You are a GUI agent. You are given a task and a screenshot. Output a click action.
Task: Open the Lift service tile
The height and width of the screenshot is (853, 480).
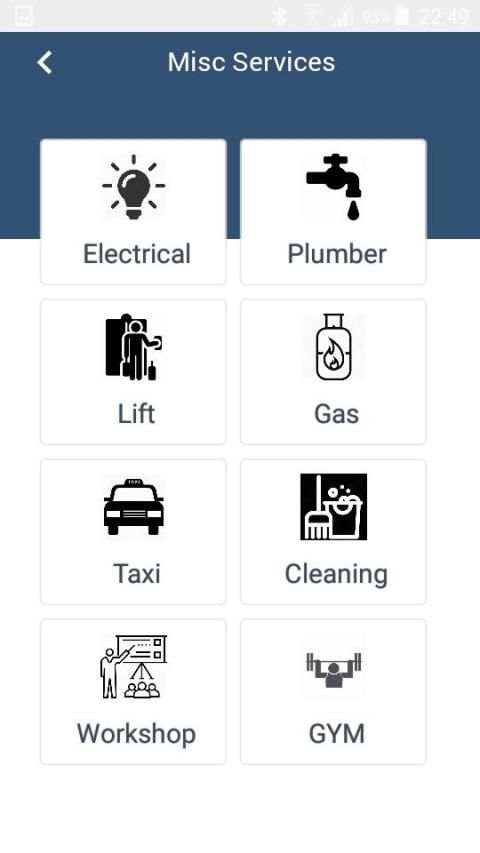133,372
